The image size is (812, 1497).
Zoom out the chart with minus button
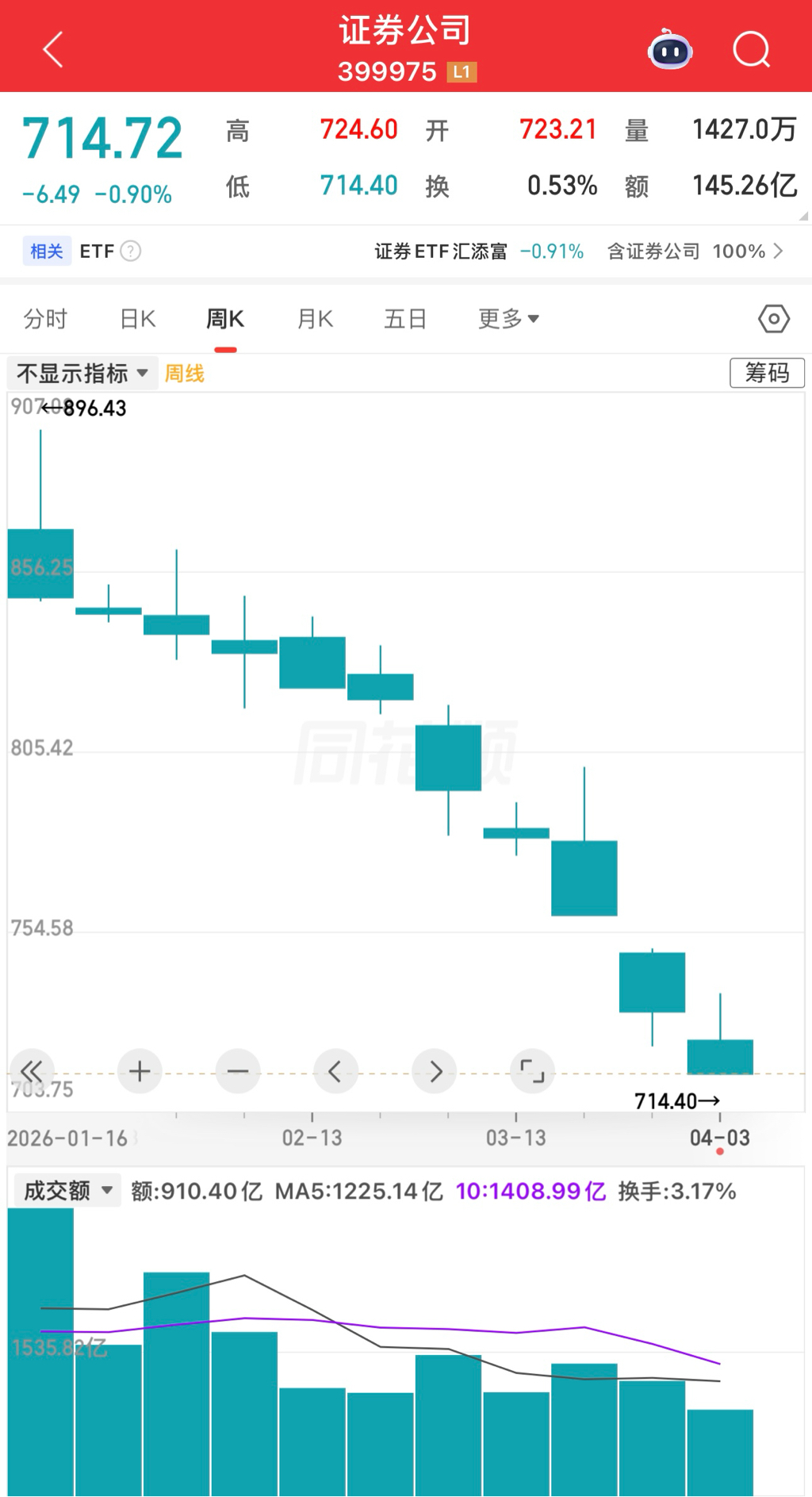click(x=238, y=1071)
